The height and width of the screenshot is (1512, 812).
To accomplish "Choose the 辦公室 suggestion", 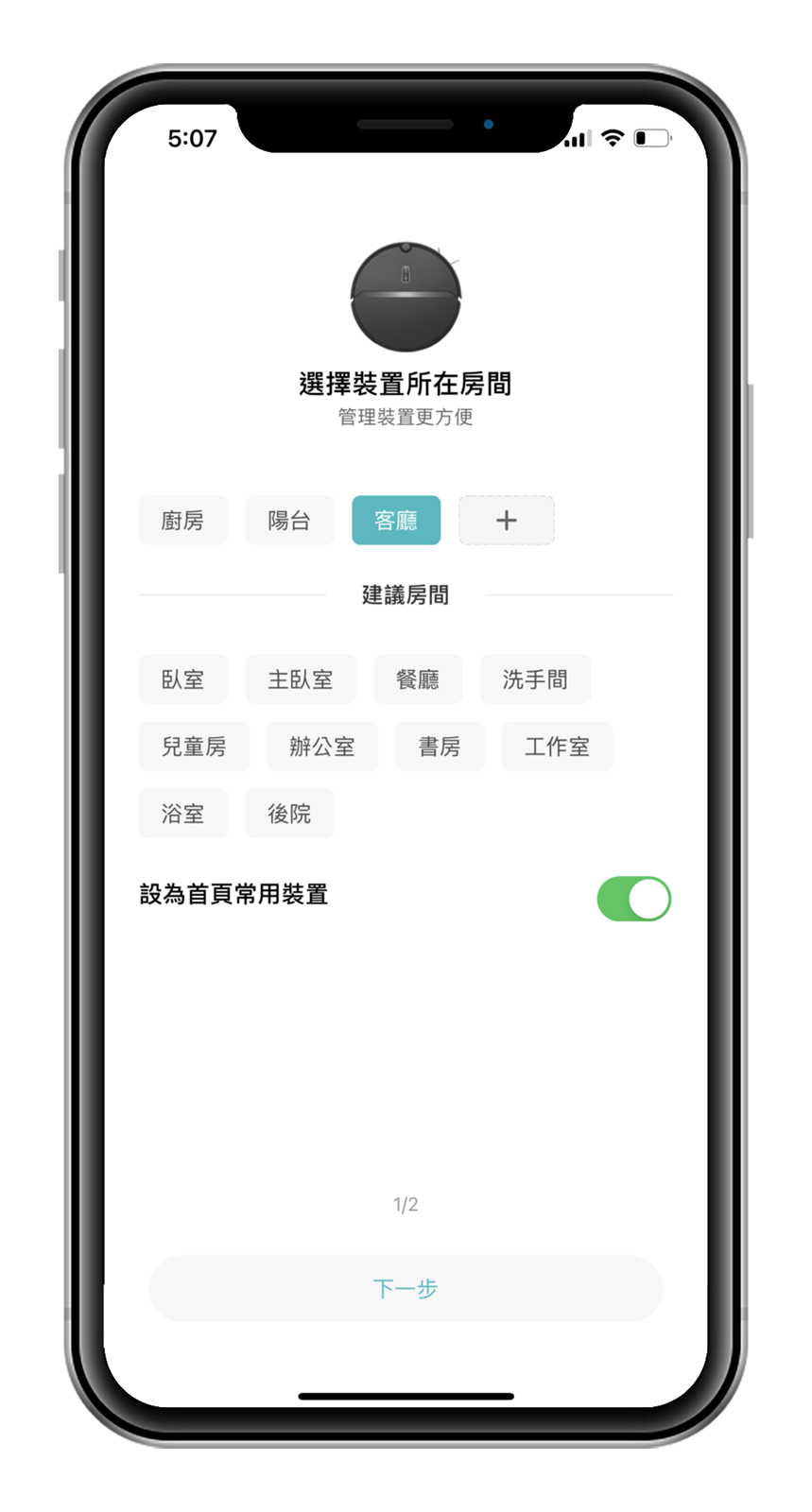I will point(322,747).
